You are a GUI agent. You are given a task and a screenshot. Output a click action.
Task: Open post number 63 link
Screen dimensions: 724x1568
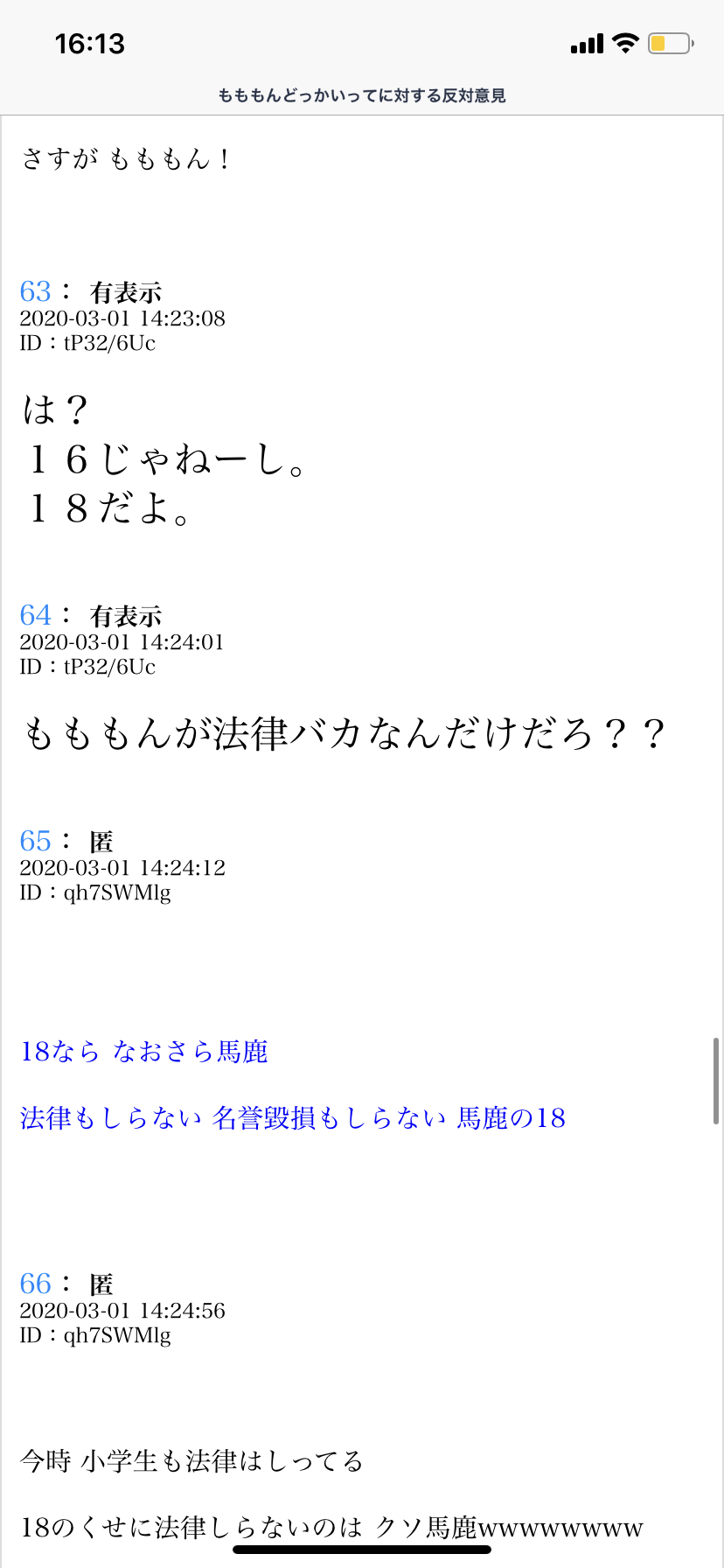click(x=36, y=291)
